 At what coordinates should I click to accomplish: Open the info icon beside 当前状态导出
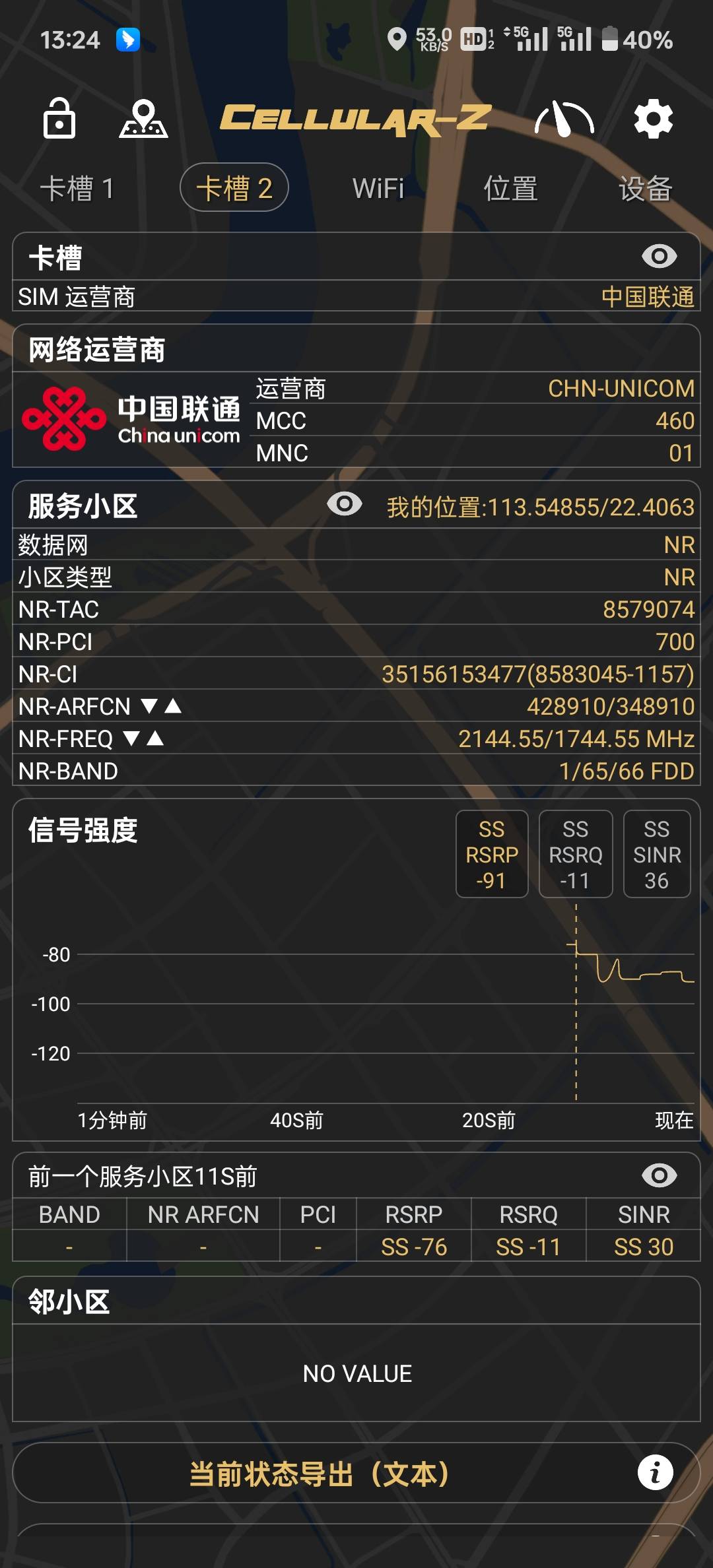655,1473
